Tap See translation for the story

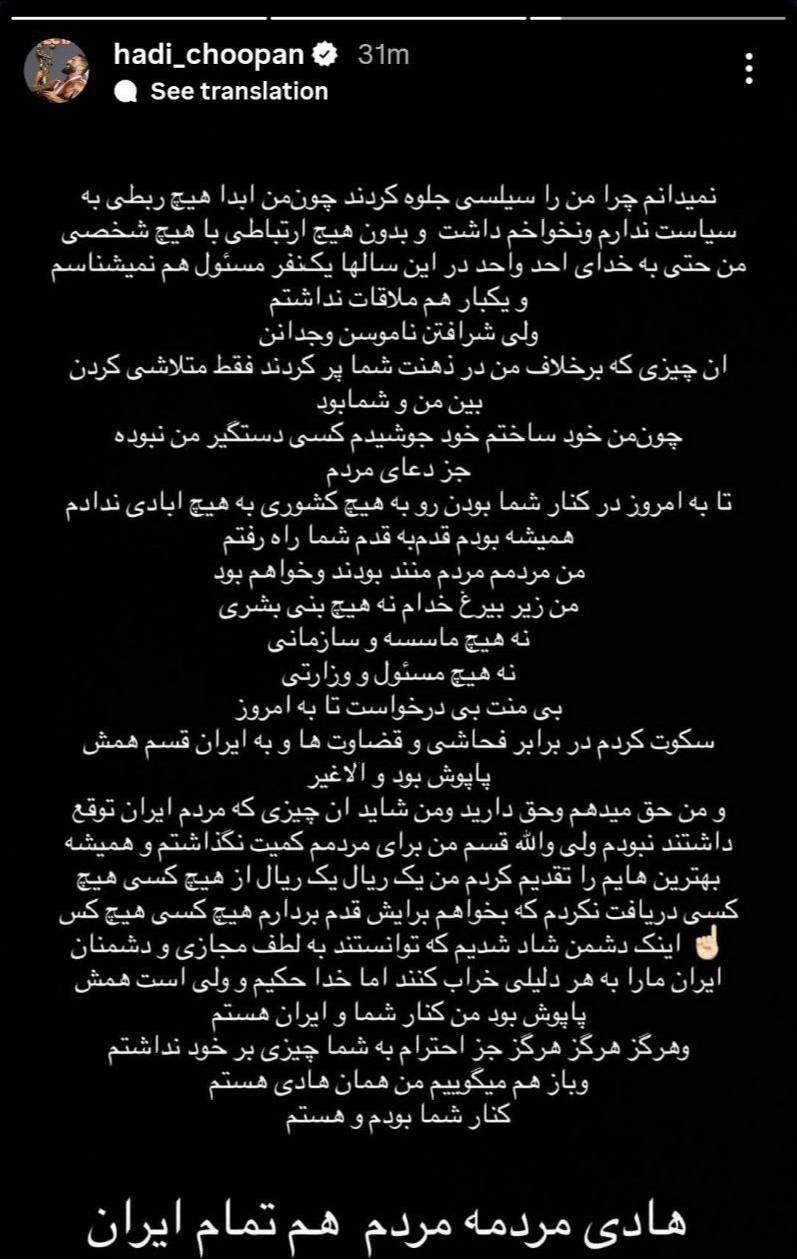(238, 92)
